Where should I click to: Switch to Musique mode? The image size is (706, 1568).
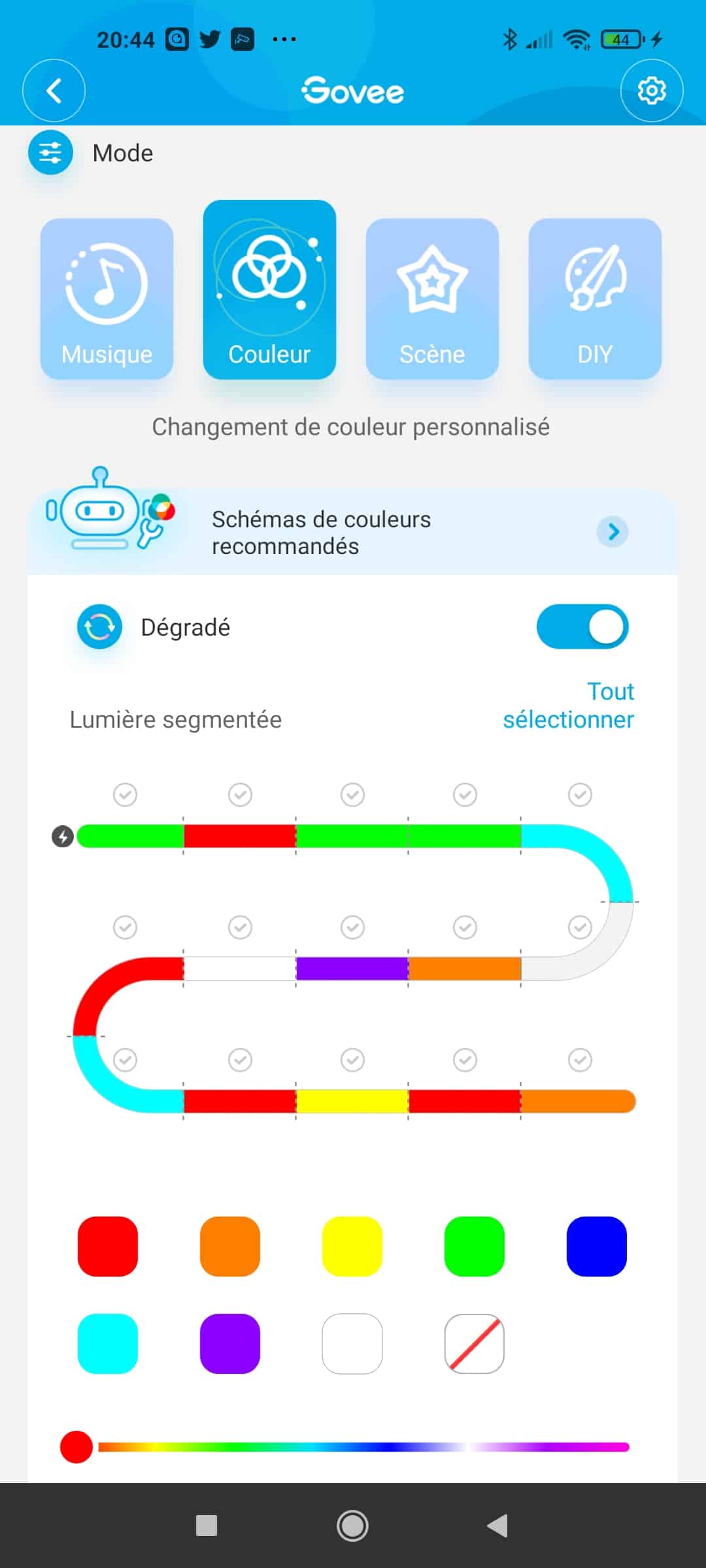pyautogui.click(x=107, y=299)
